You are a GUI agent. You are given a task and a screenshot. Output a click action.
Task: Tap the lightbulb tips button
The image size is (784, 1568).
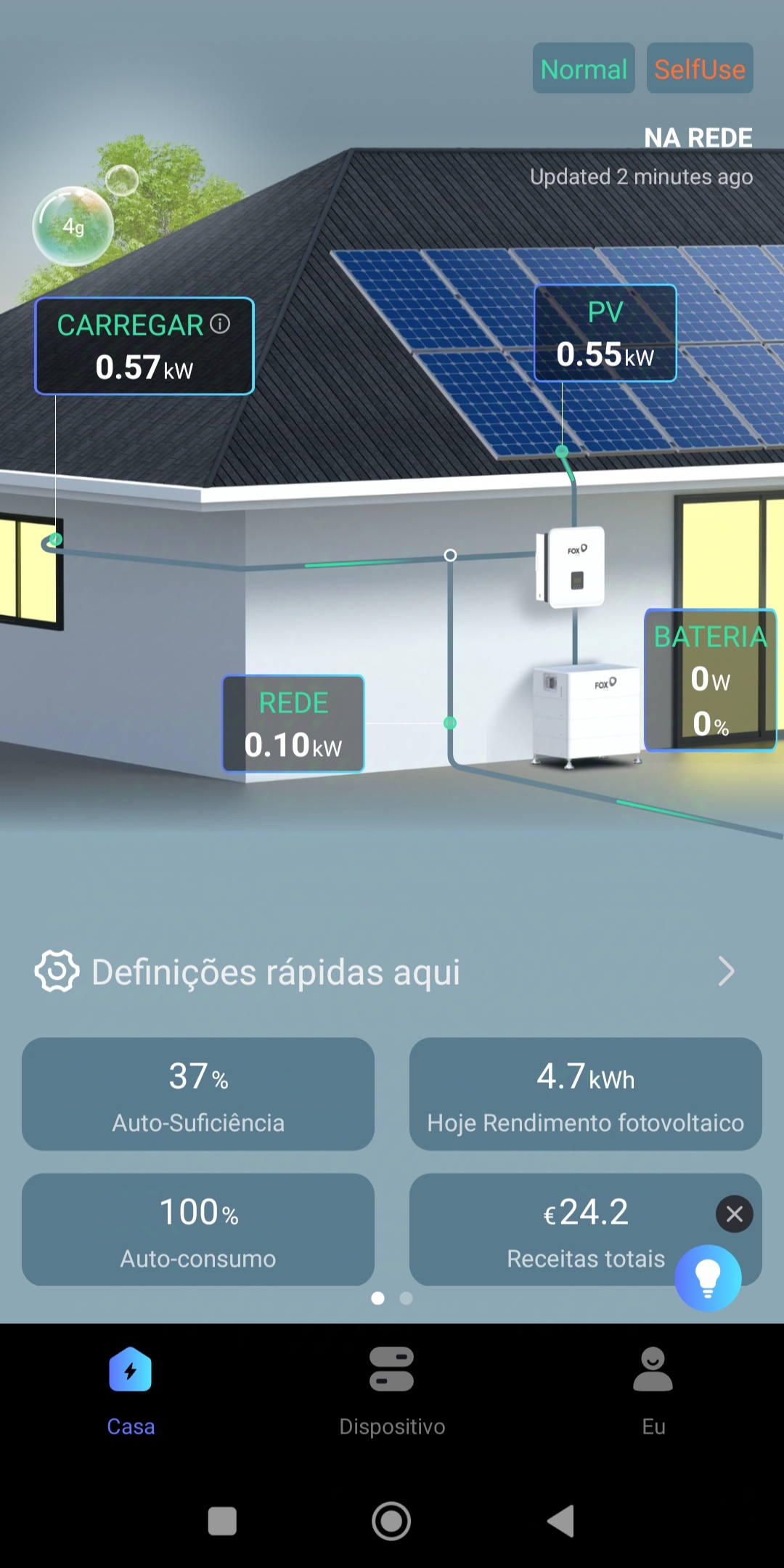click(708, 1277)
